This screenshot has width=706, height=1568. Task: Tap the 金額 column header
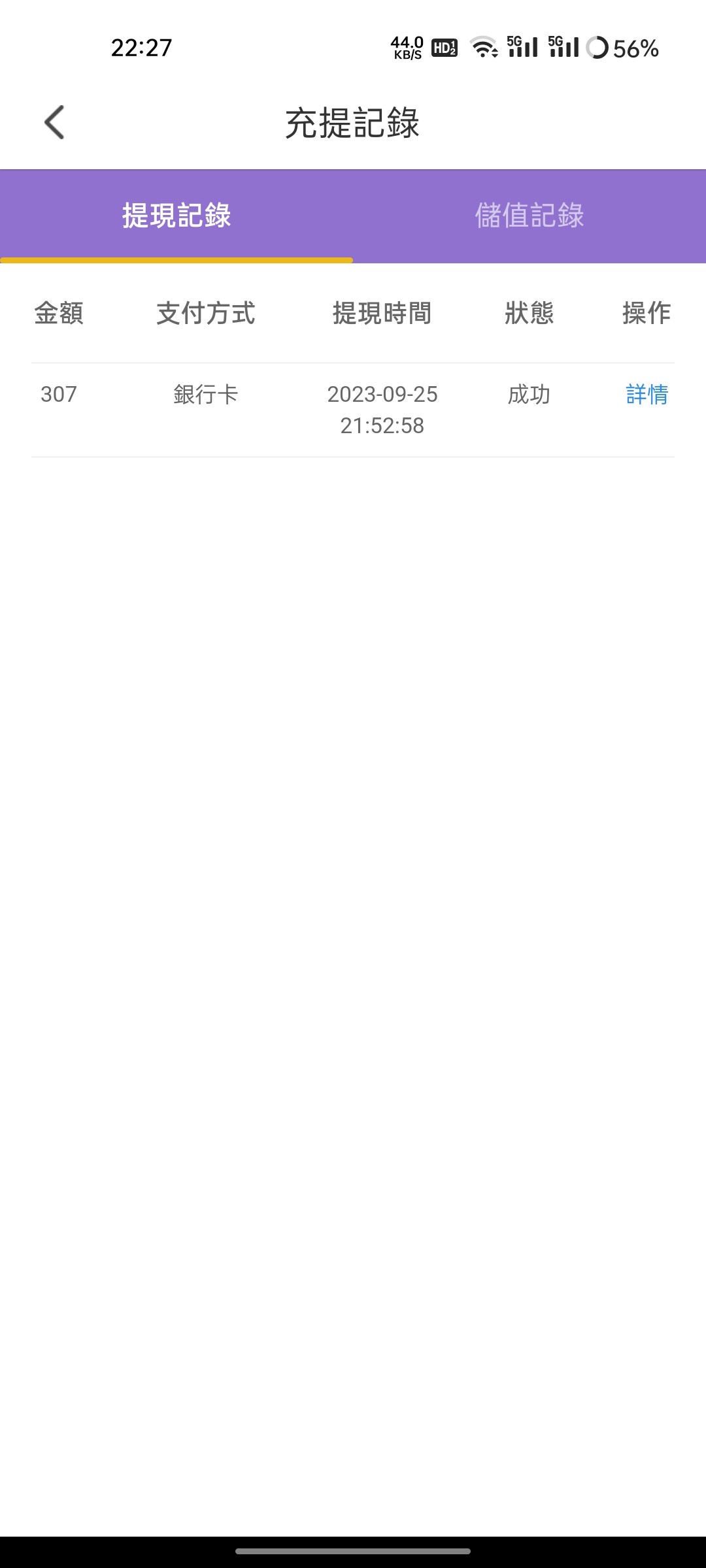click(59, 314)
